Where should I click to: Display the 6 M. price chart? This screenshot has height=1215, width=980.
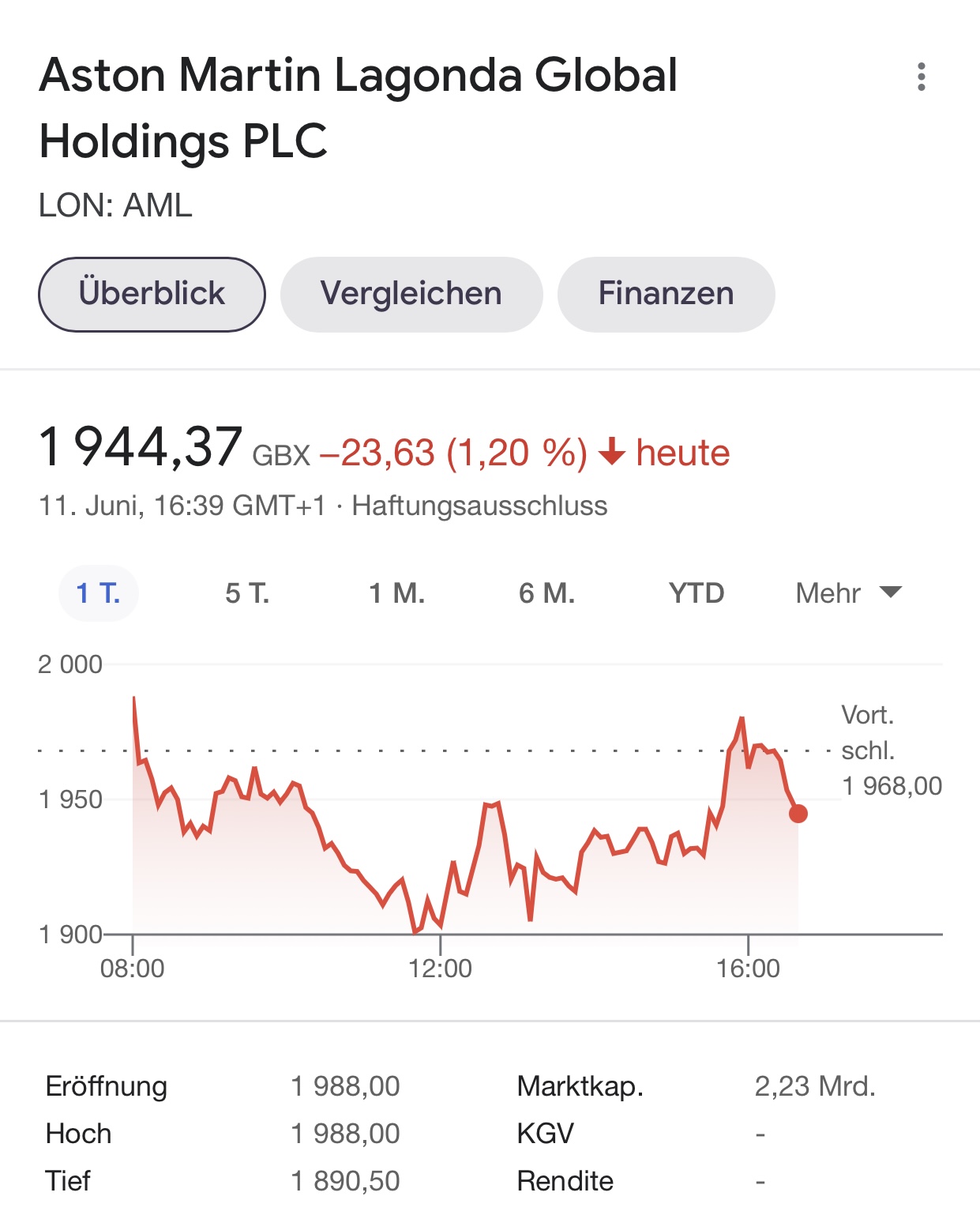click(546, 592)
